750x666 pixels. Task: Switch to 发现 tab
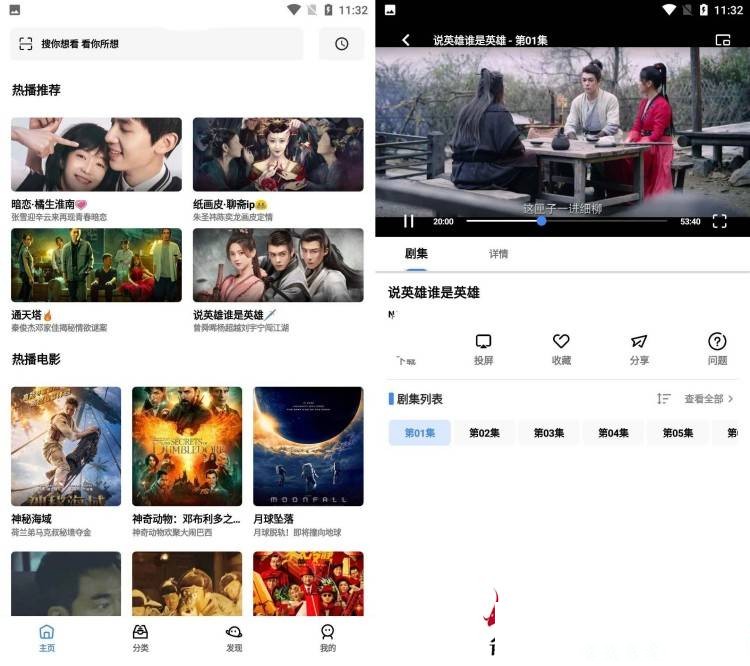(x=234, y=638)
